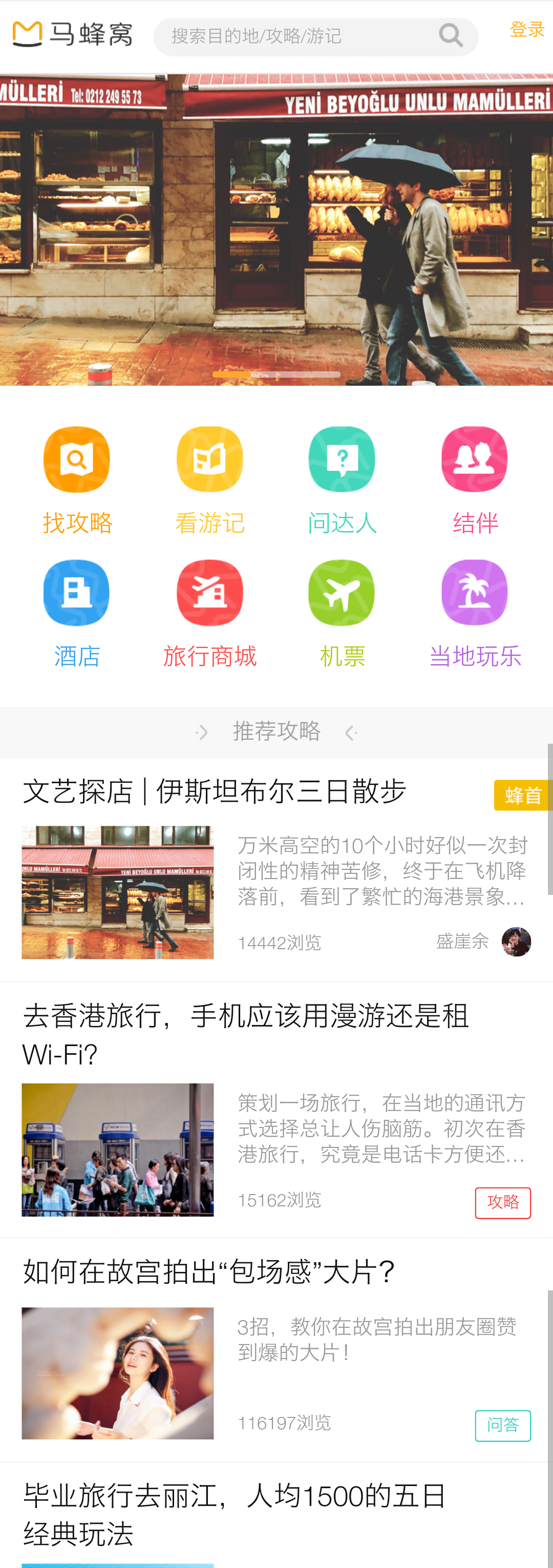Open the Istanbul bakery banner image

276,229
